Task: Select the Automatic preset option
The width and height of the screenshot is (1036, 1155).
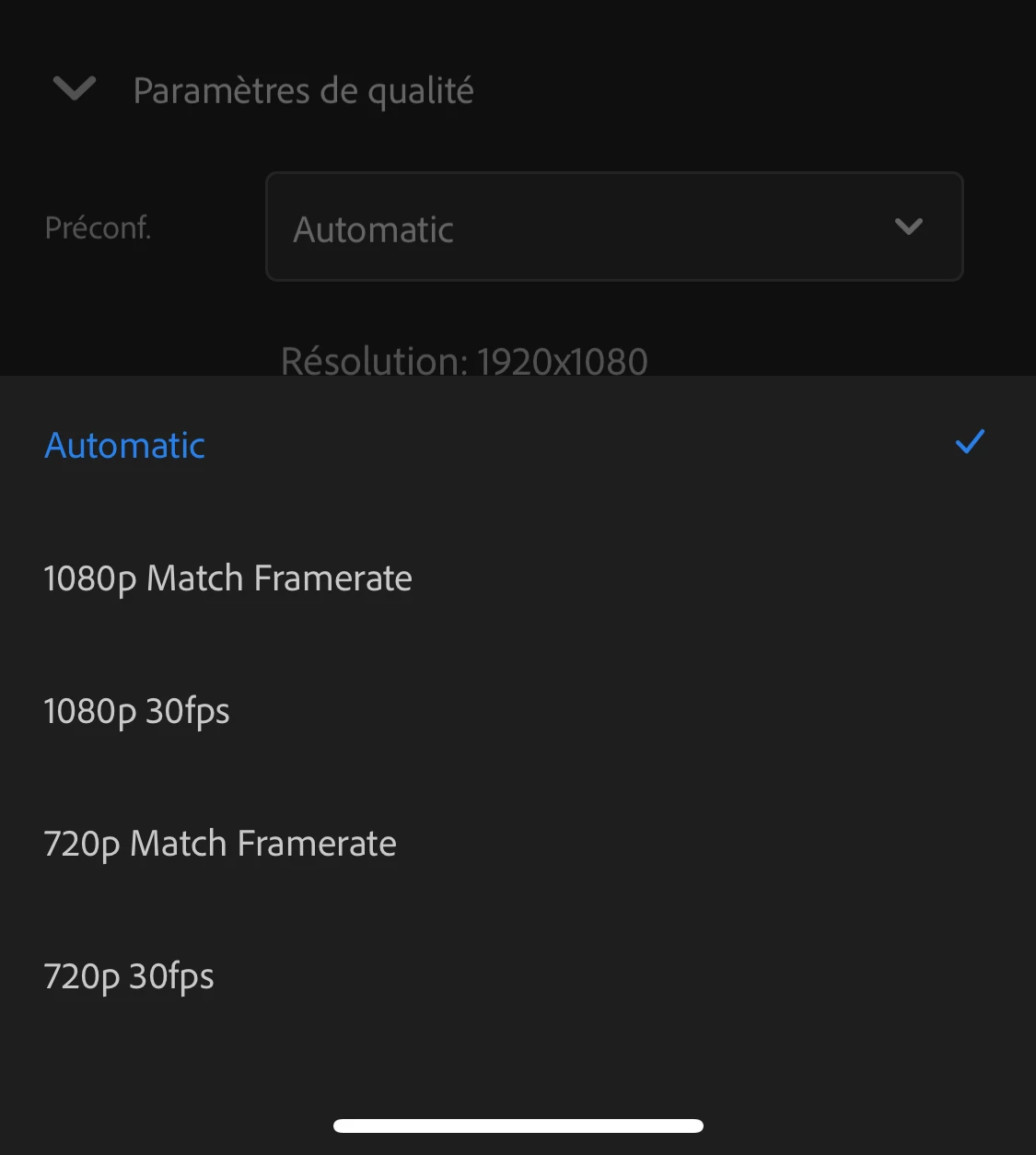Action: [x=125, y=446]
